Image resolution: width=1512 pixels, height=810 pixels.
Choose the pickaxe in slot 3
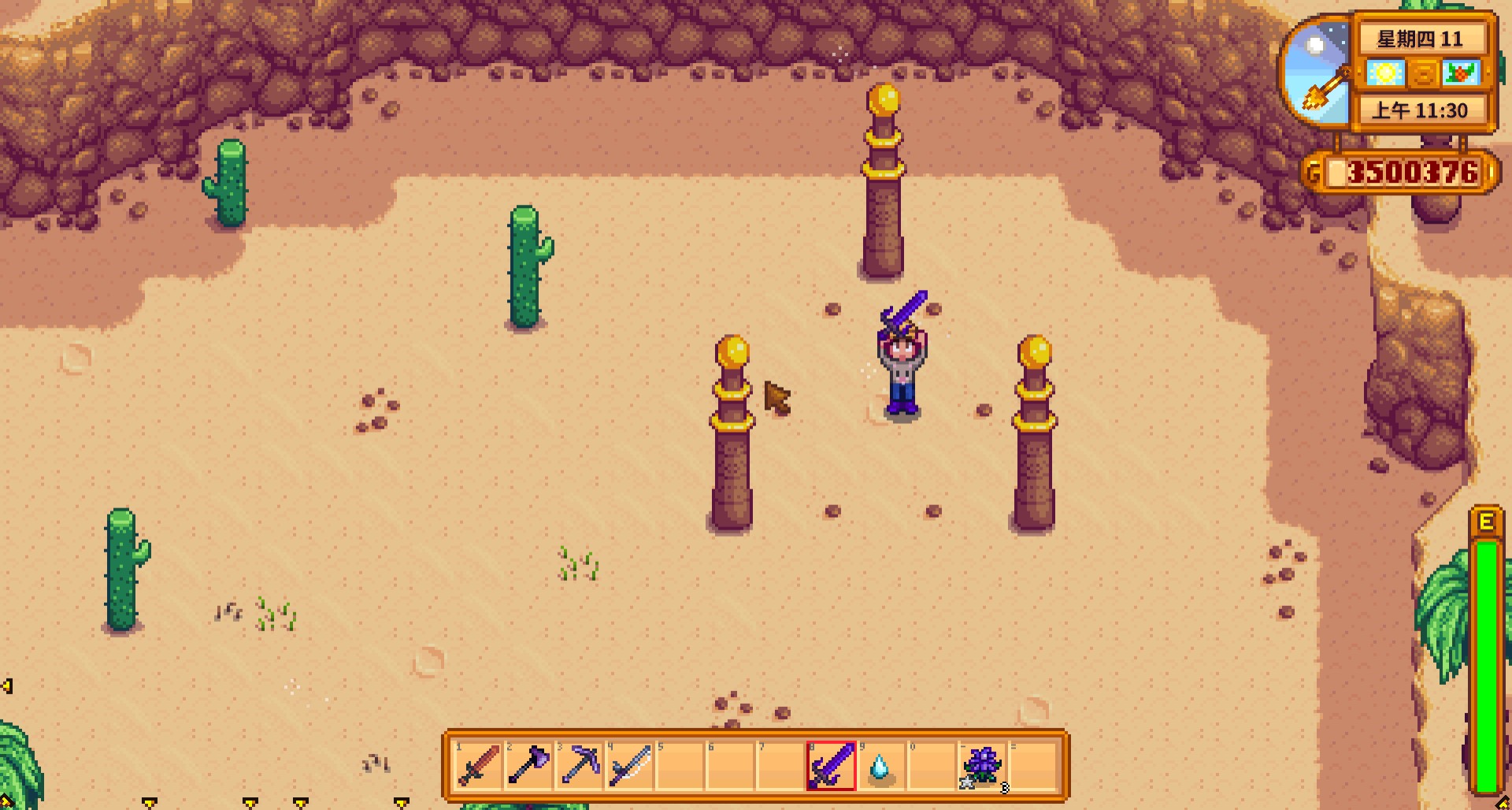[x=580, y=765]
